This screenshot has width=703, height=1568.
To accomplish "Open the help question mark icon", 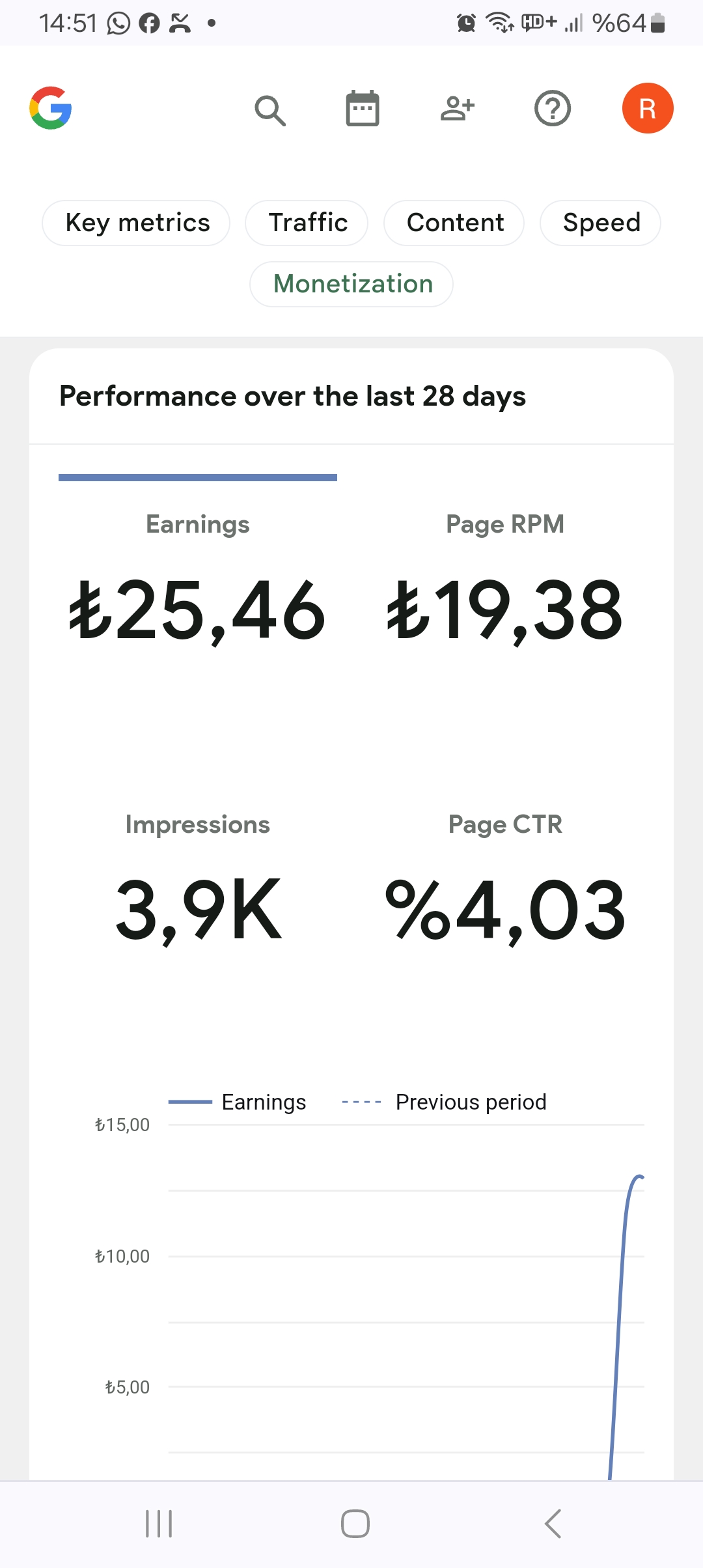I will coord(553,108).
